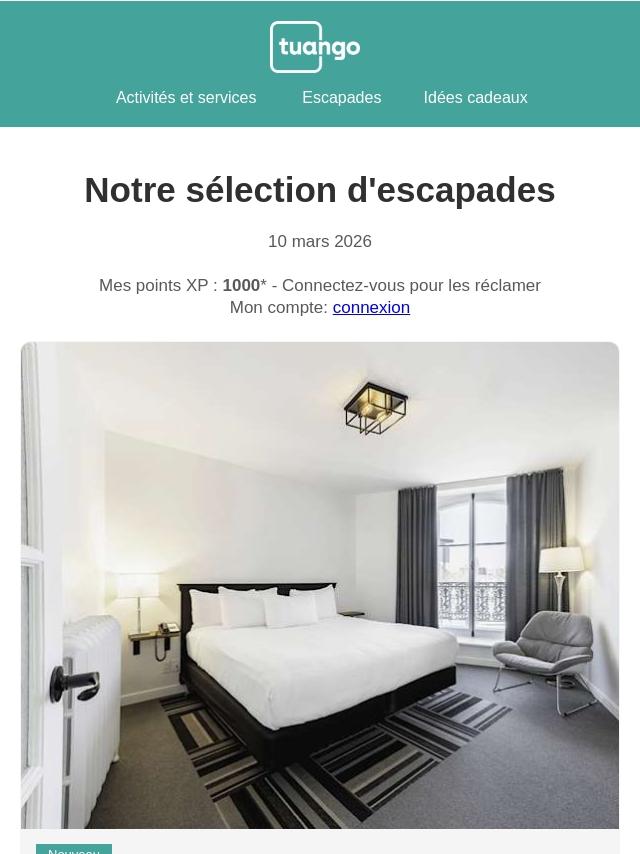The image size is (640, 854).
Task: Go to the Escapades section
Action: click(x=341, y=98)
